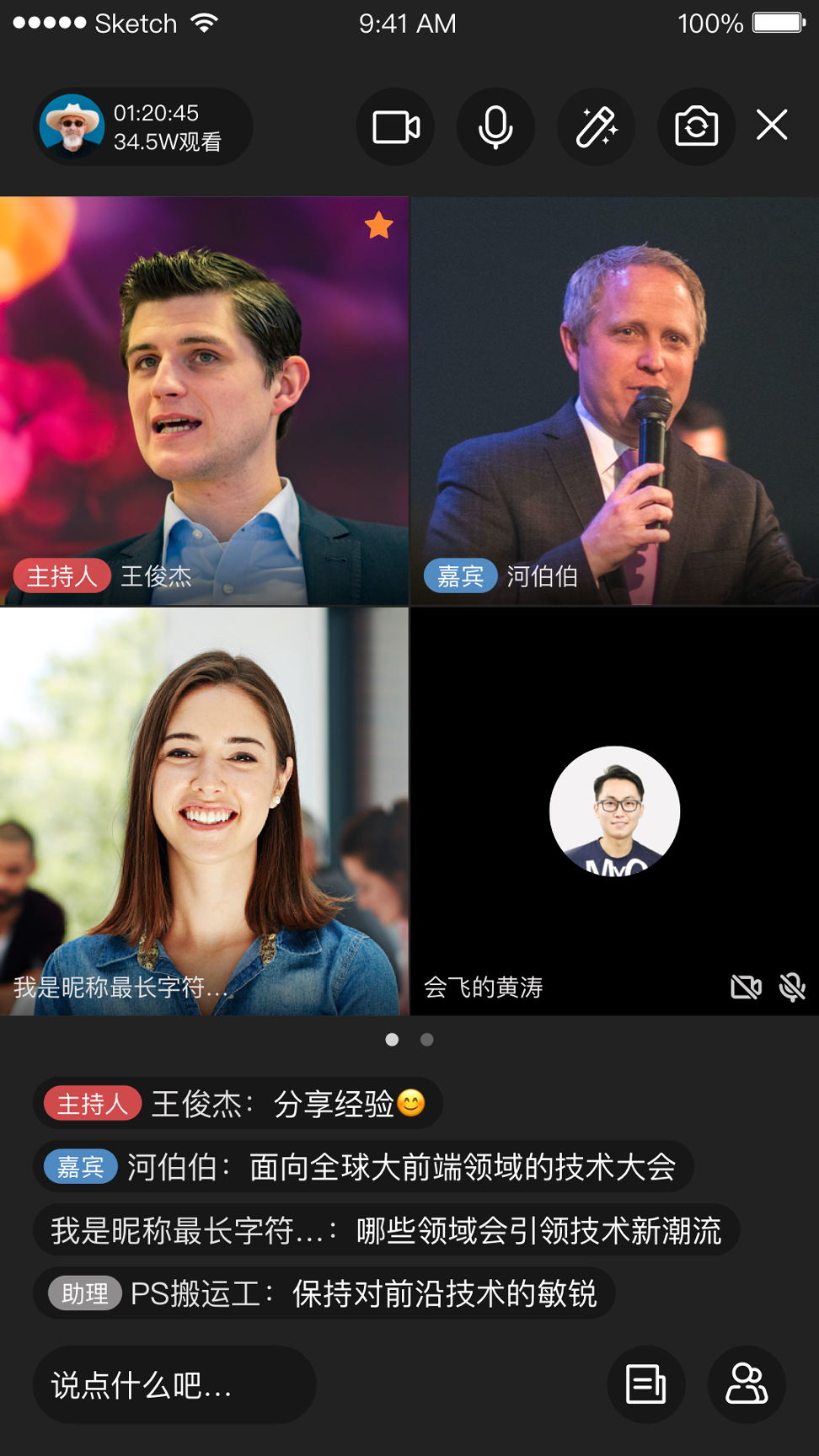The height and width of the screenshot is (1456, 819).
Task: Flip the camera
Action: pos(697,127)
